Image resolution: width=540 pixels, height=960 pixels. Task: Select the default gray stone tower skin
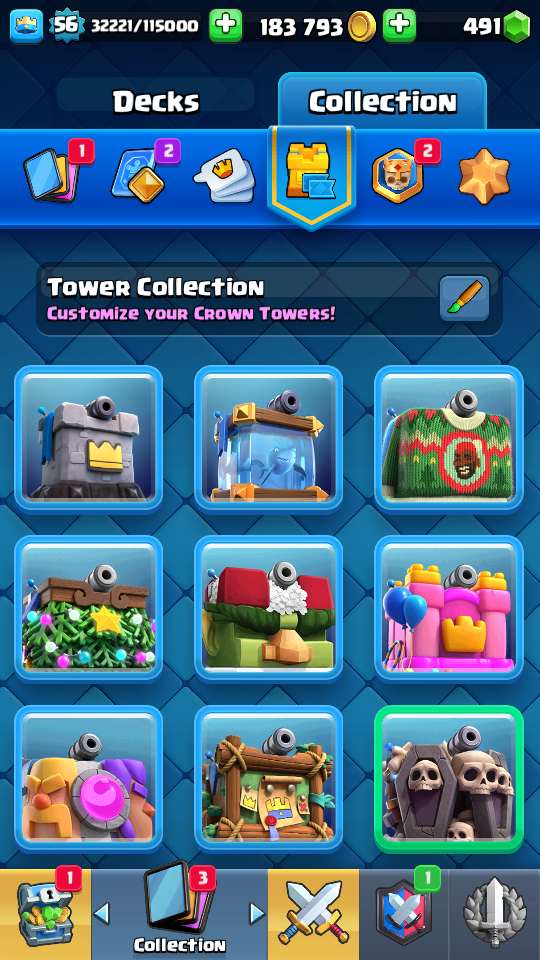(89, 439)
